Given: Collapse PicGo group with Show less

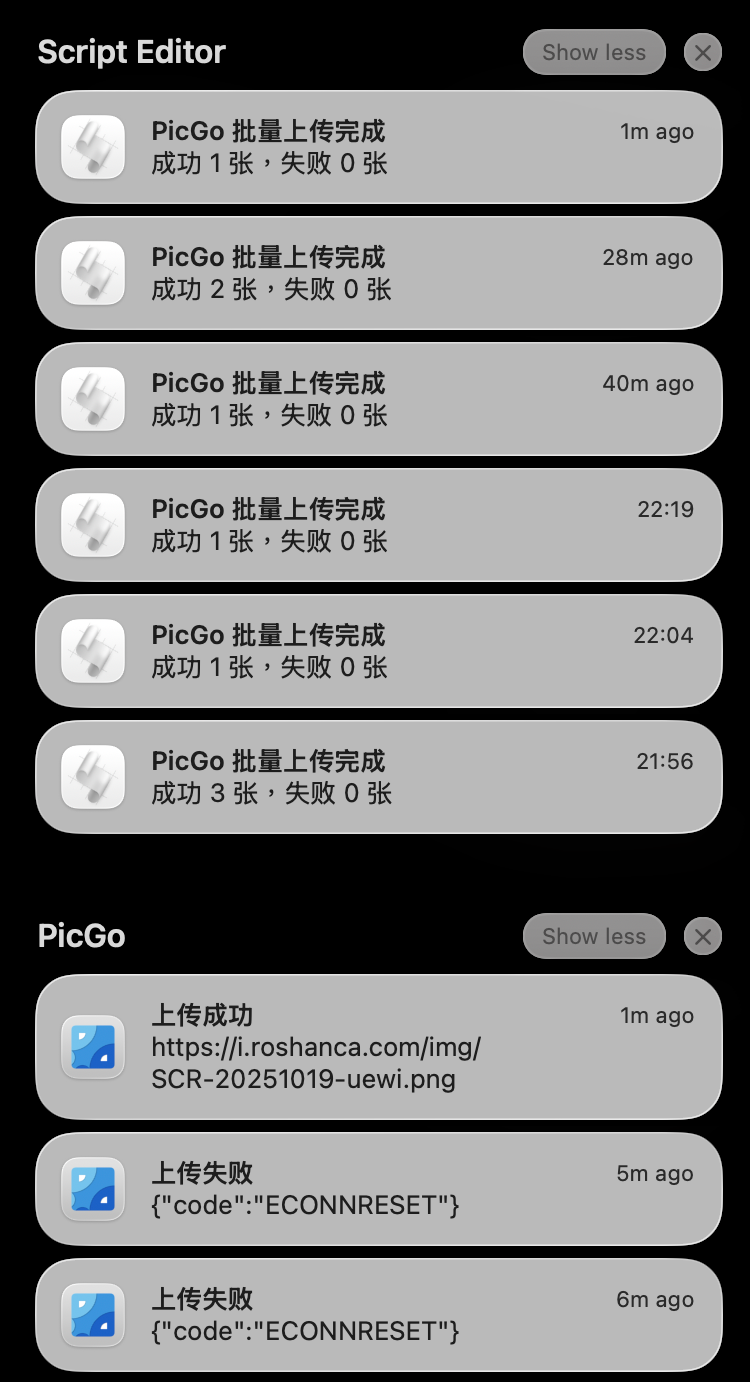Looking at the screenshot, I should click(594, 936).
